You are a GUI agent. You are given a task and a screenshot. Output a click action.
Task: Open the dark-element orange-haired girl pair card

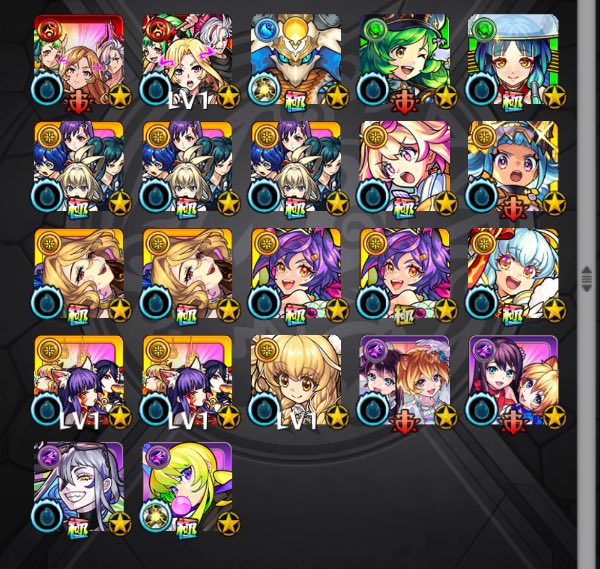click(403, 381)
